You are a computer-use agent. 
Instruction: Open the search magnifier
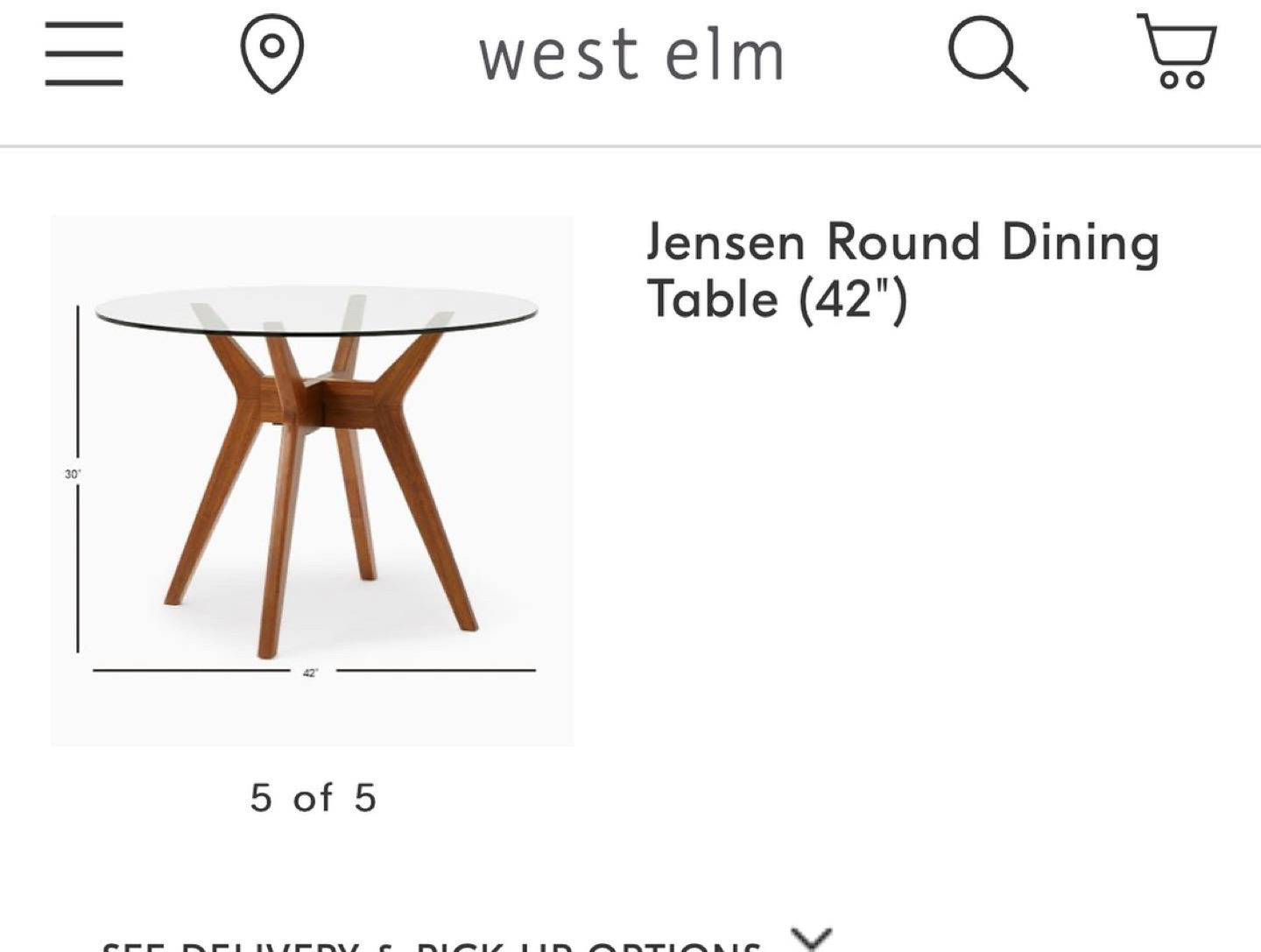click(987, 54)
